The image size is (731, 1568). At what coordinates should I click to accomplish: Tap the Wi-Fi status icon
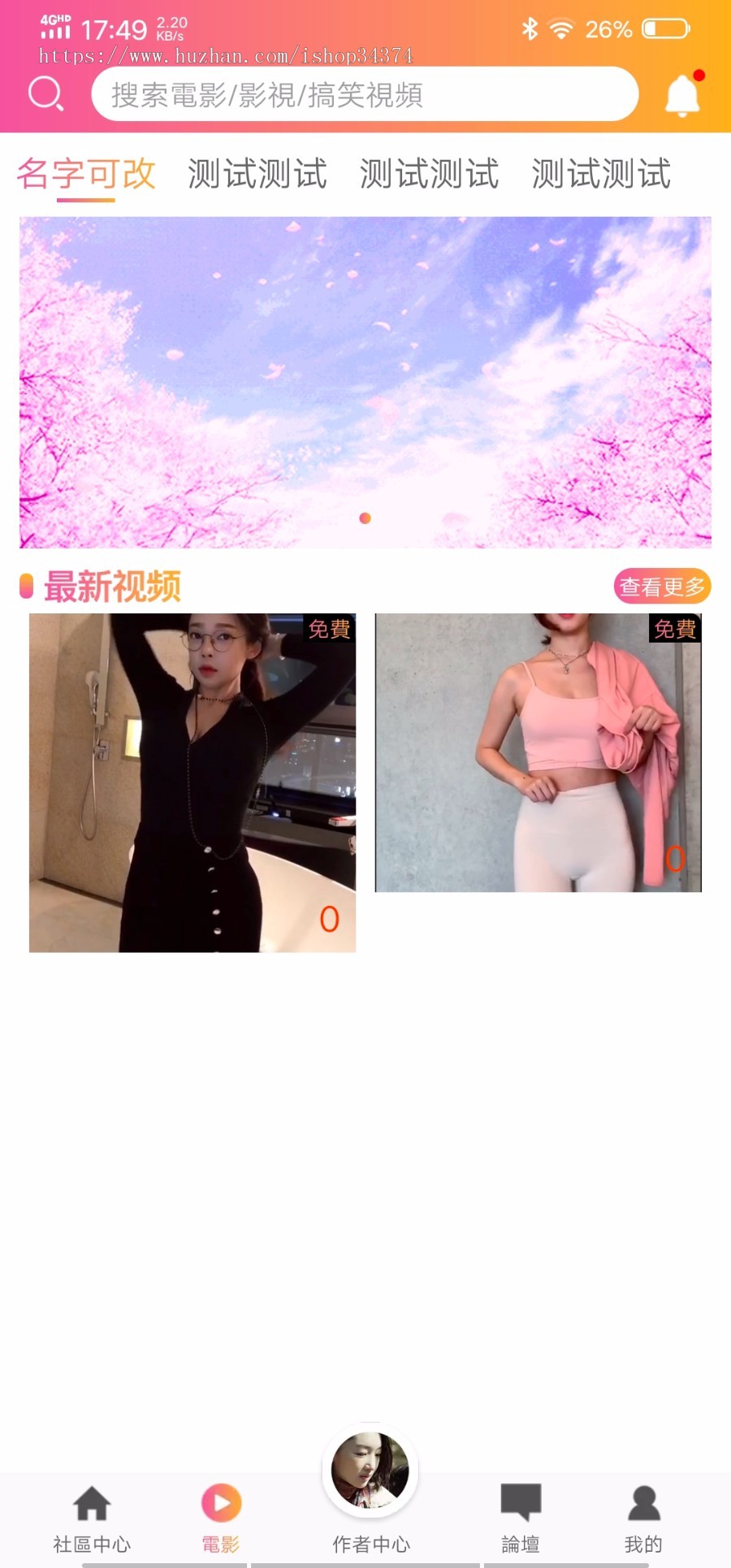coord(562,26)
